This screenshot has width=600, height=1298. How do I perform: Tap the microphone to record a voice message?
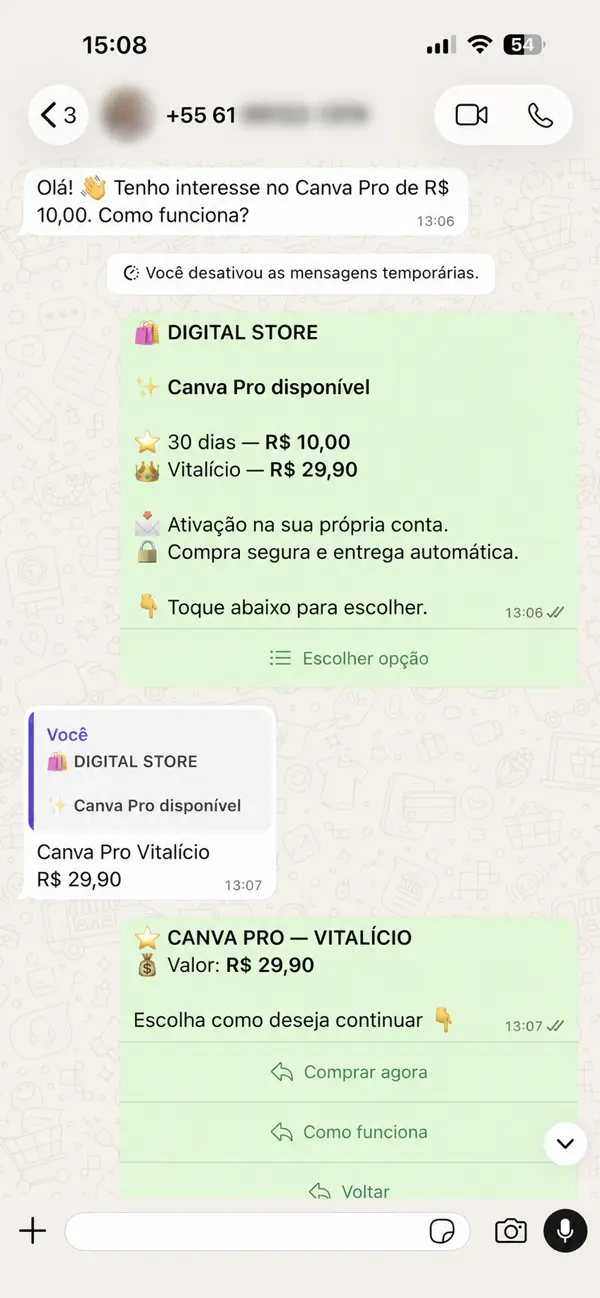point(565,1230)
